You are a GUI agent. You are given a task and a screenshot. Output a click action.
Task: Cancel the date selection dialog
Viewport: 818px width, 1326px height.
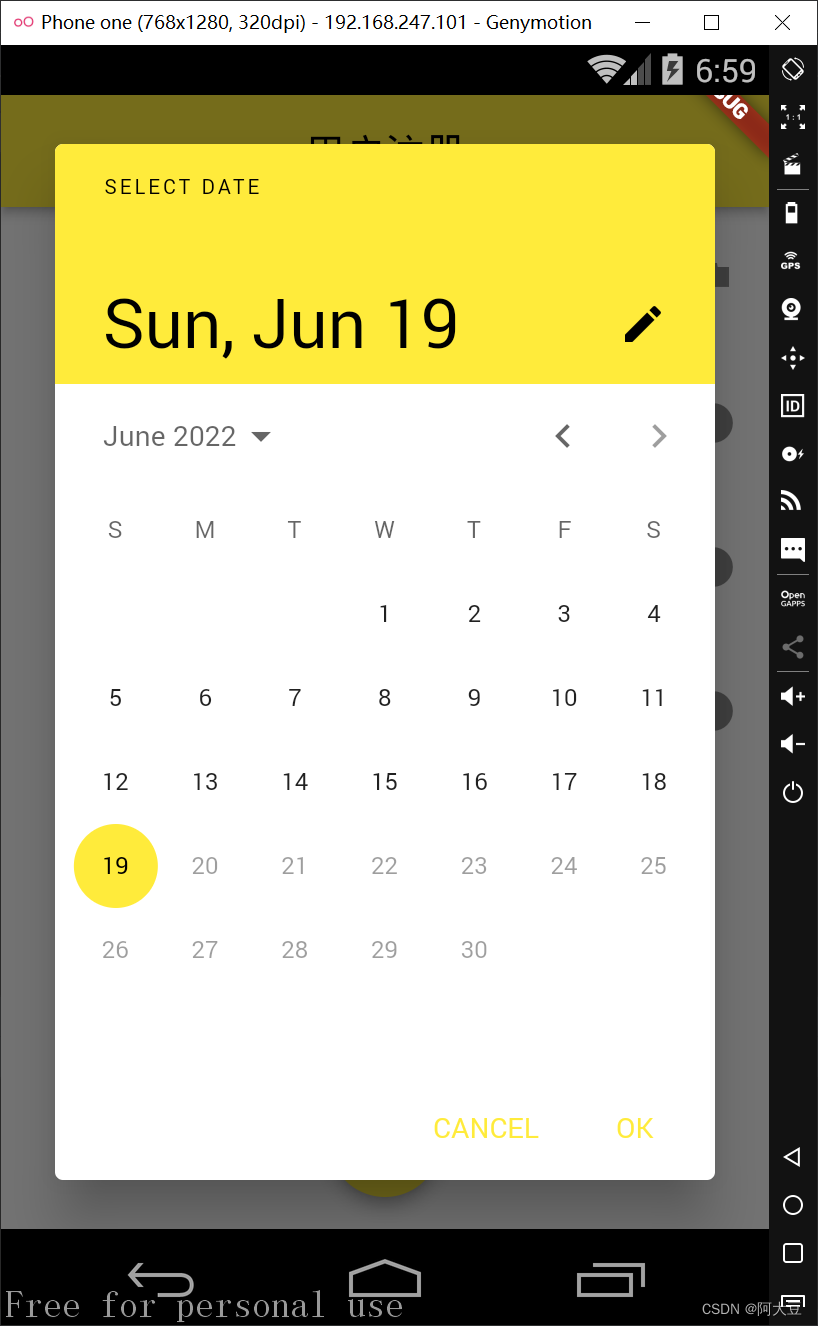pyautogui.click(x=486, y=1128)
